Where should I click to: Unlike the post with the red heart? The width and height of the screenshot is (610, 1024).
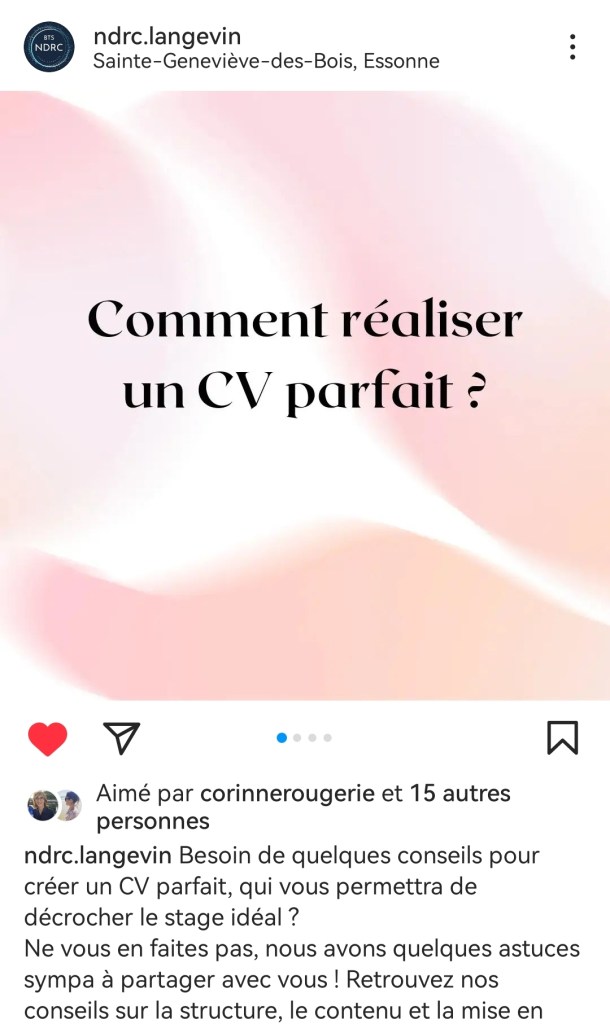pyautogui.click(x=47, y=739)
